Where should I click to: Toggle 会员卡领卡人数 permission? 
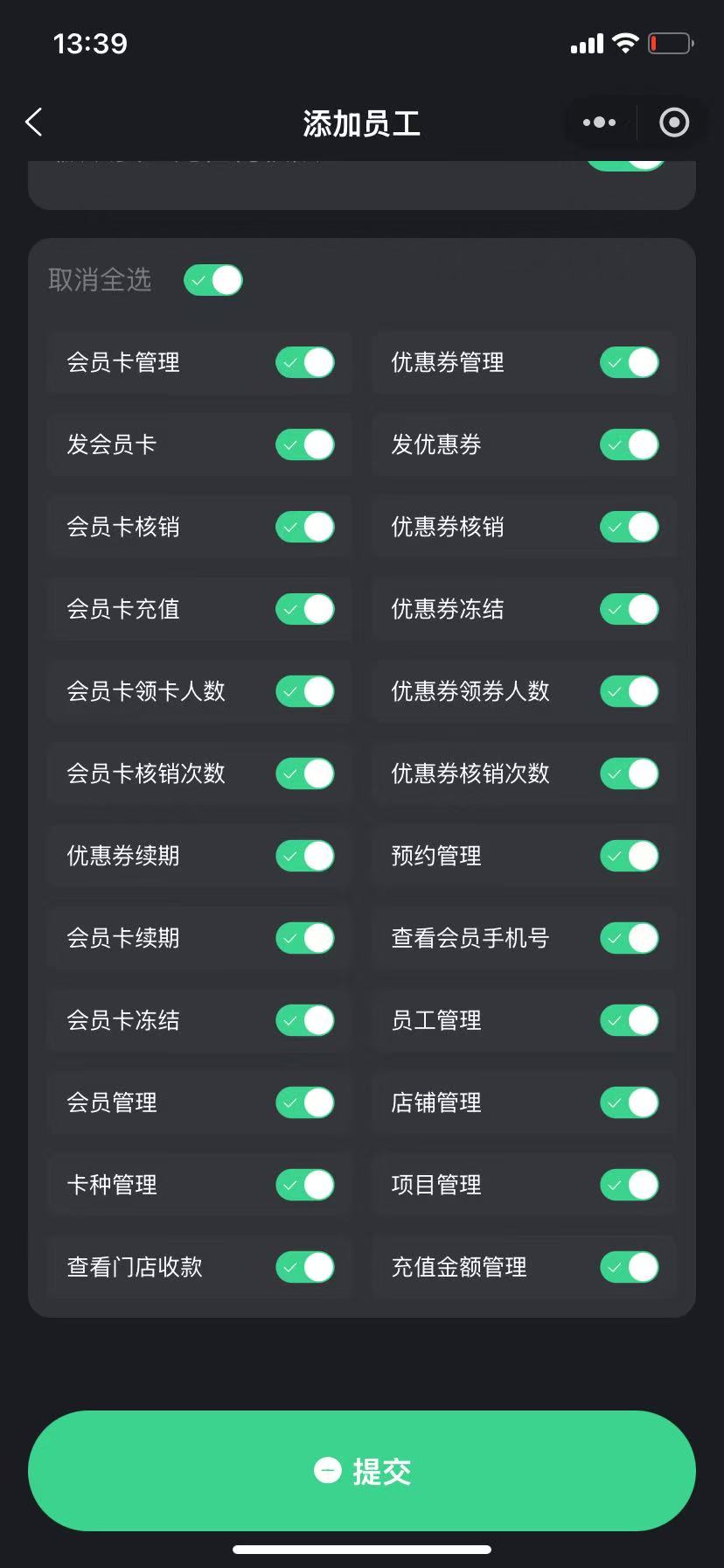pos(305,691)
